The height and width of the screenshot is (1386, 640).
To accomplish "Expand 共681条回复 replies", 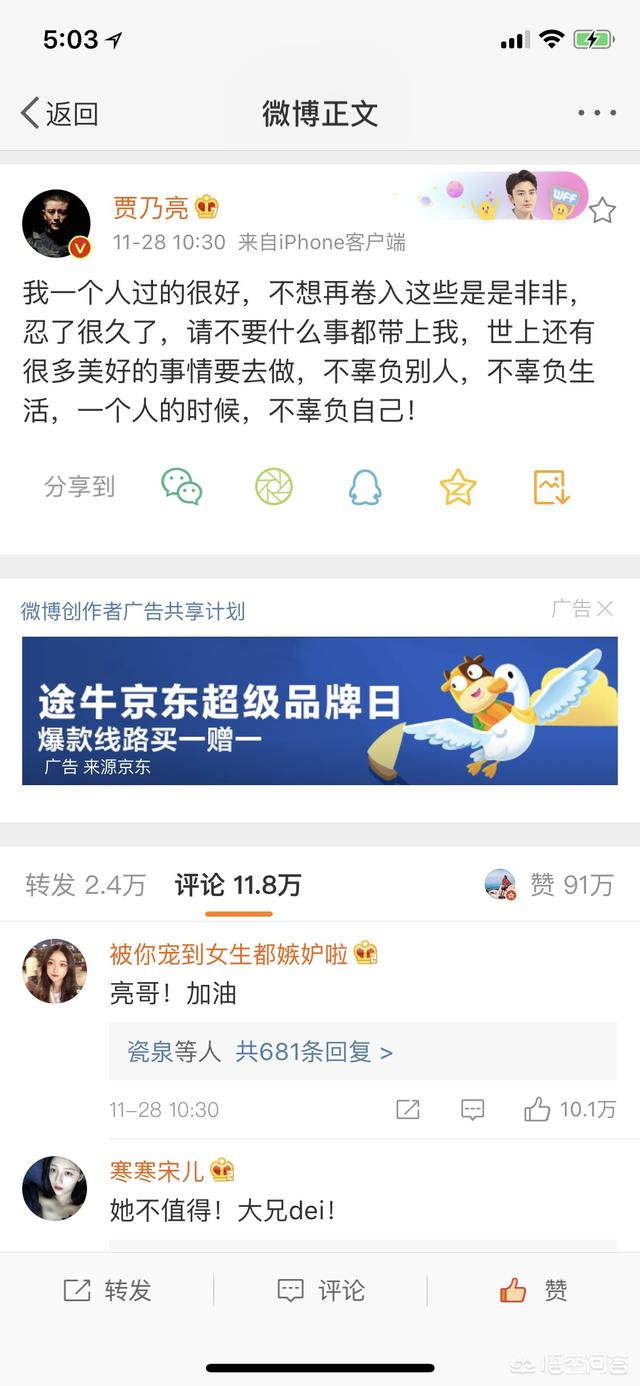I will pyautogui.click(x=314, y=1051).
